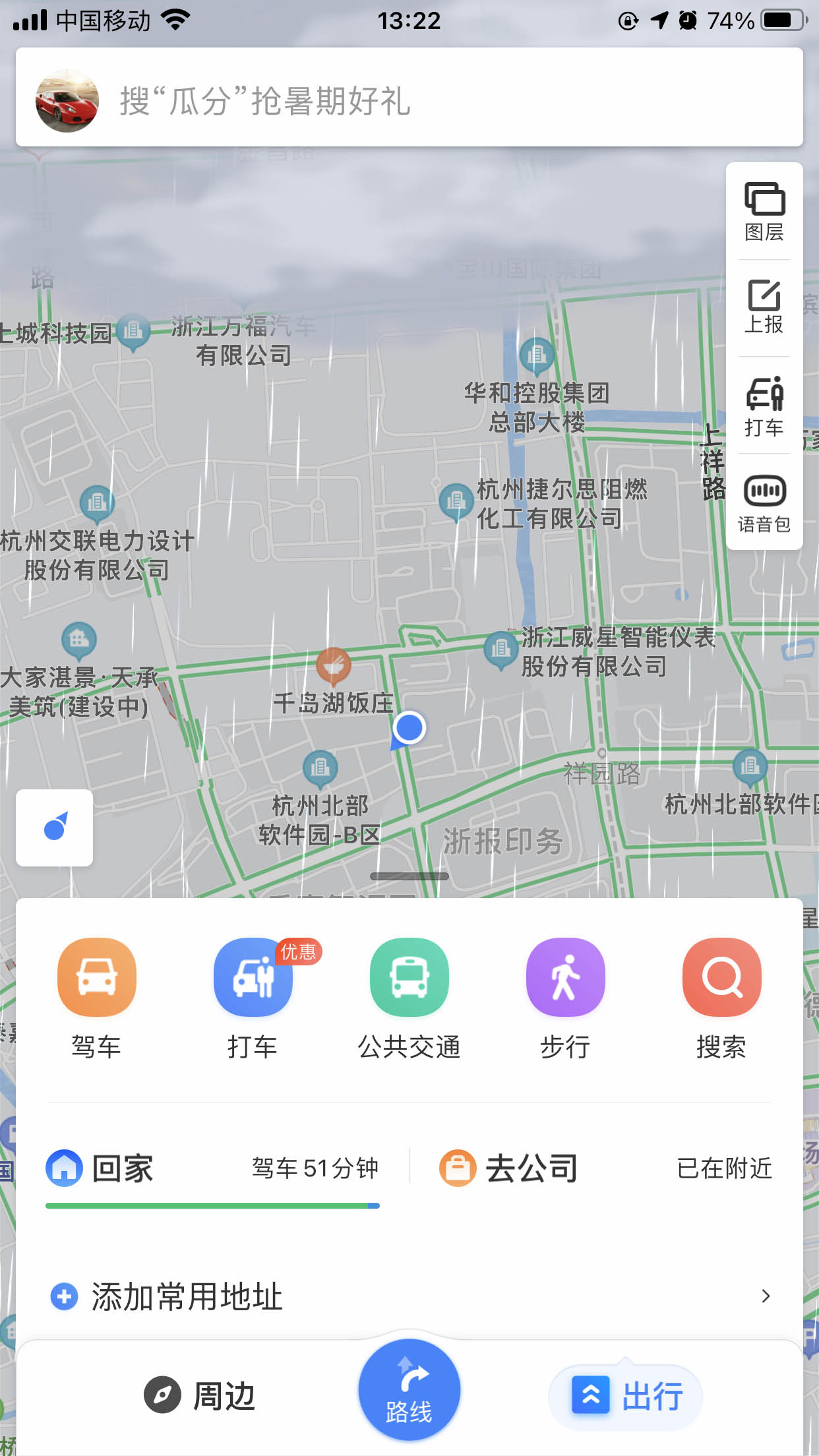Open the 千岛湖饭庄 restaurant marker
The width and height of the screenshot is (819, 1456).
(x=333, y=666)
